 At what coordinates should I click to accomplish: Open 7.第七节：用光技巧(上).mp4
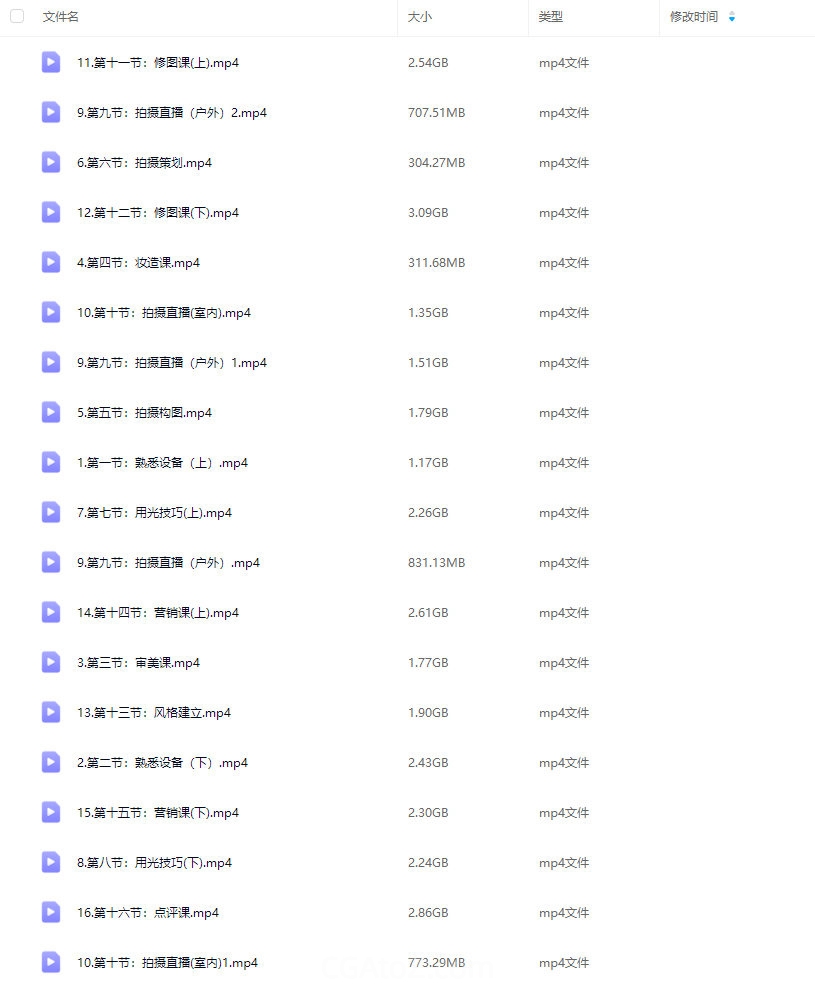154,513
